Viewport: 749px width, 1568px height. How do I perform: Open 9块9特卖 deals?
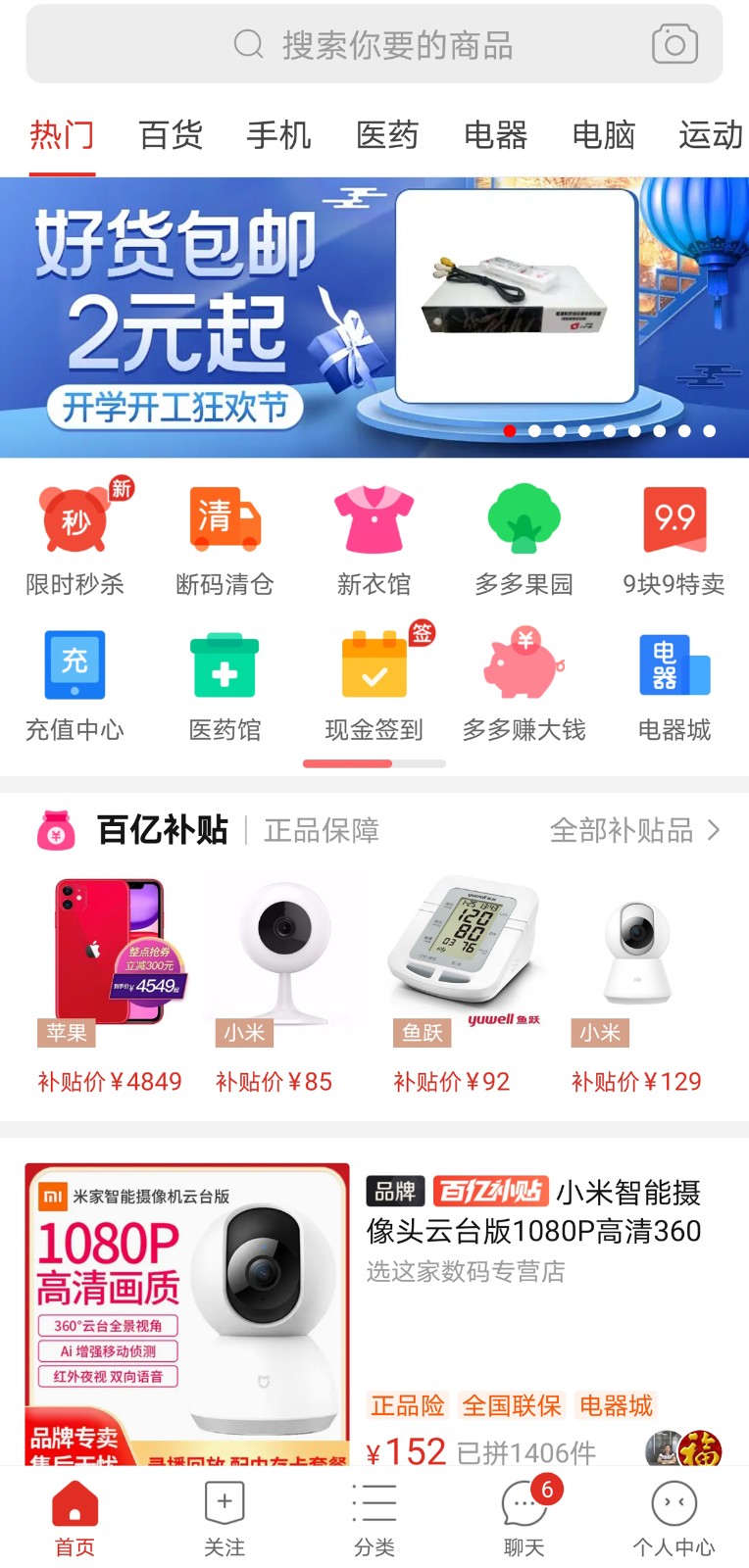674,538
